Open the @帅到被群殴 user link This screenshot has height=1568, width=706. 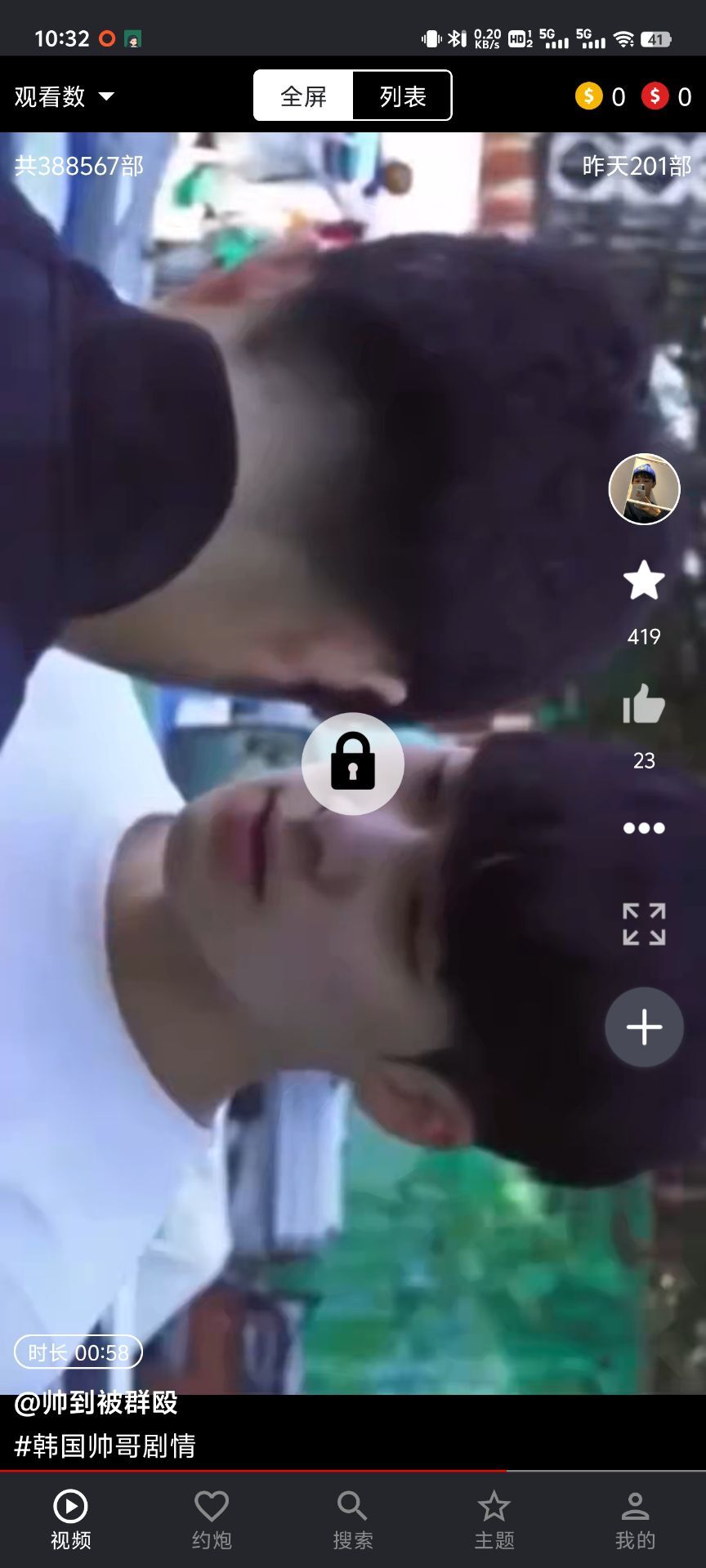tap(96, 1403)
